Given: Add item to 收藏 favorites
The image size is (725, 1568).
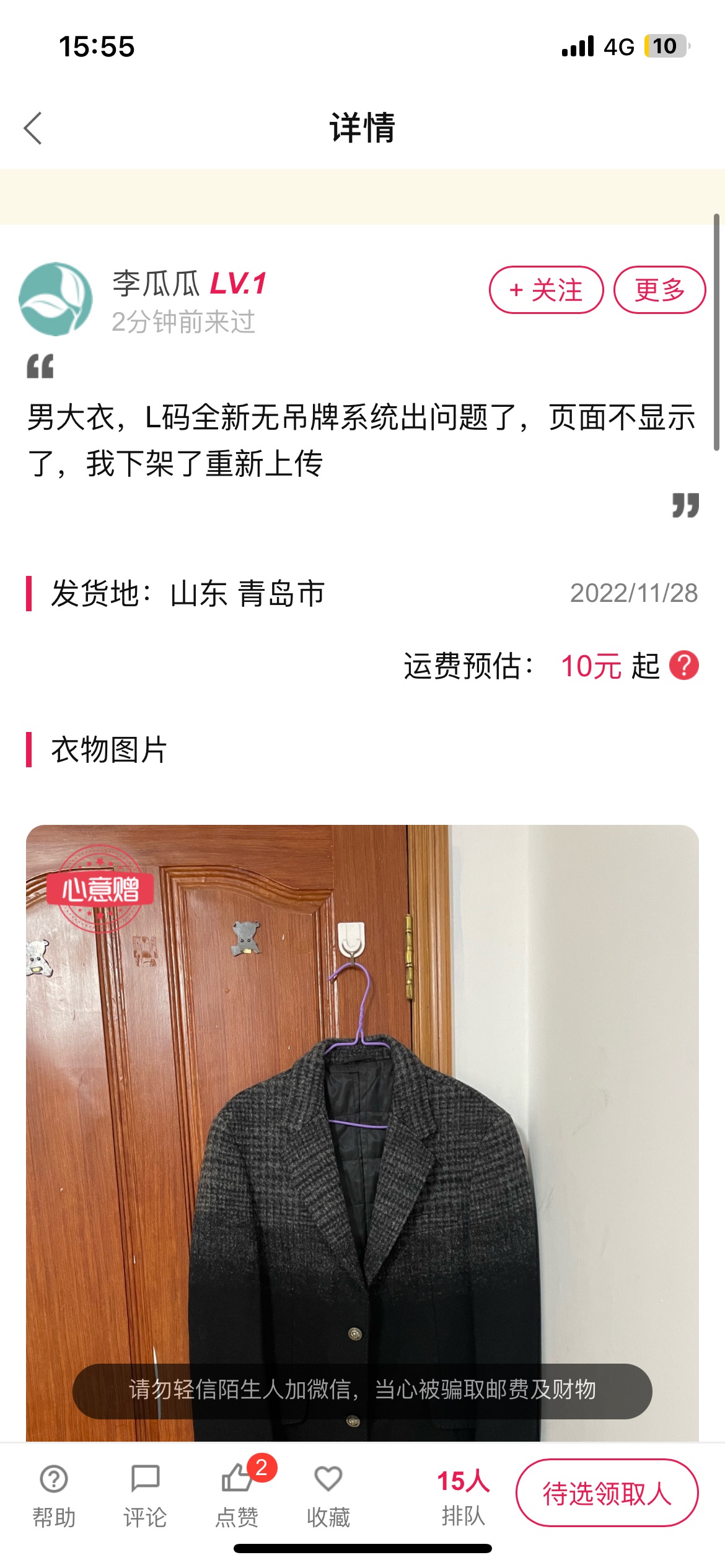Looking at the screenshot, I should pos(328,1496).
